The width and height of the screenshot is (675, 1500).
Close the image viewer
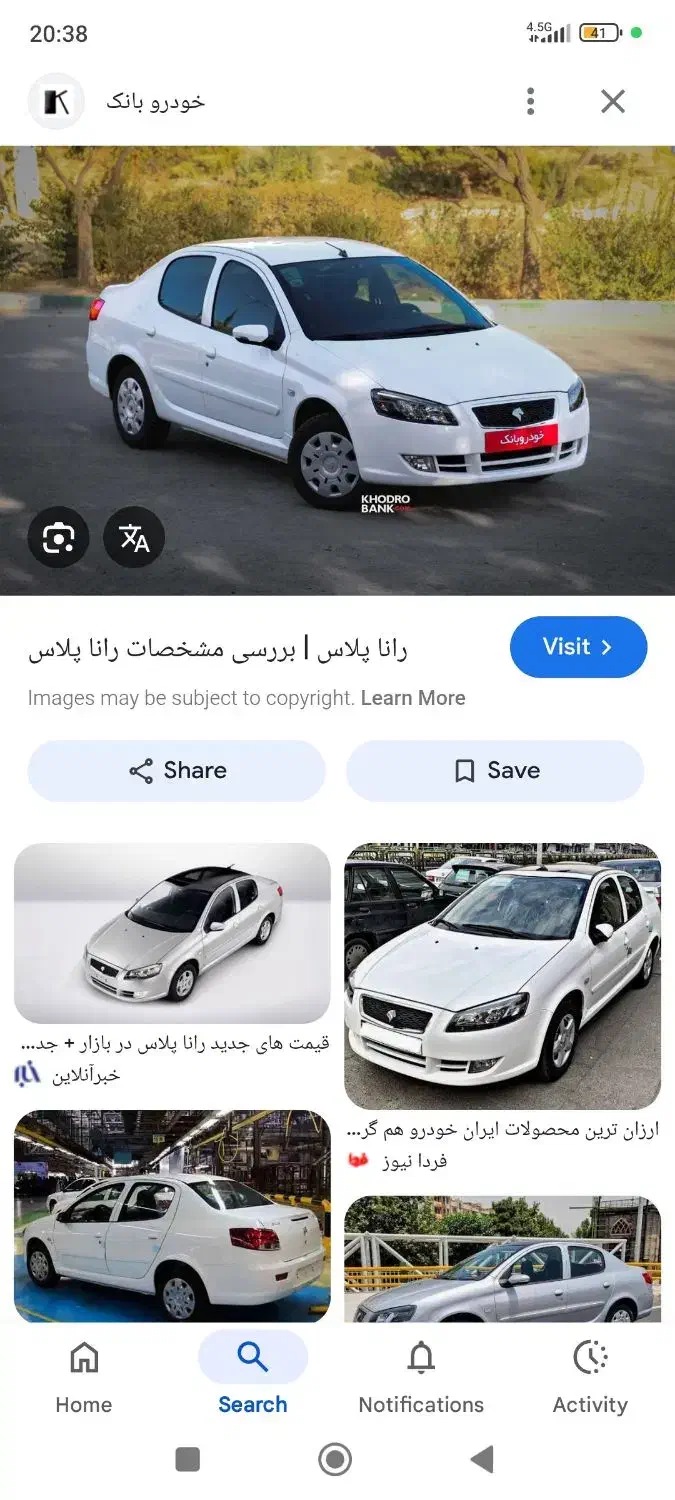[x=612, y=101]
